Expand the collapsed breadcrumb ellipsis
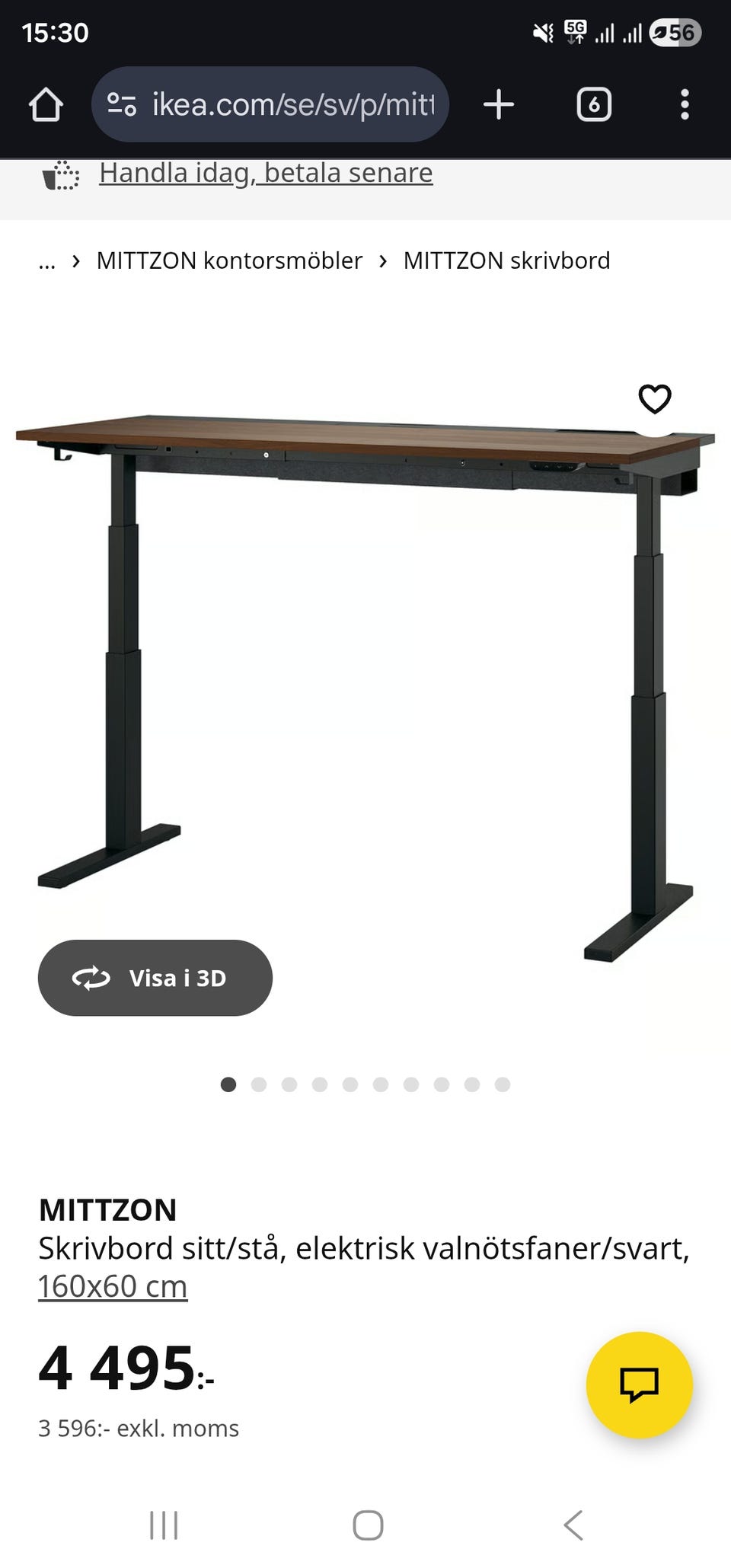This screenshot has width=731, height=1568. (x=47, y=261)
